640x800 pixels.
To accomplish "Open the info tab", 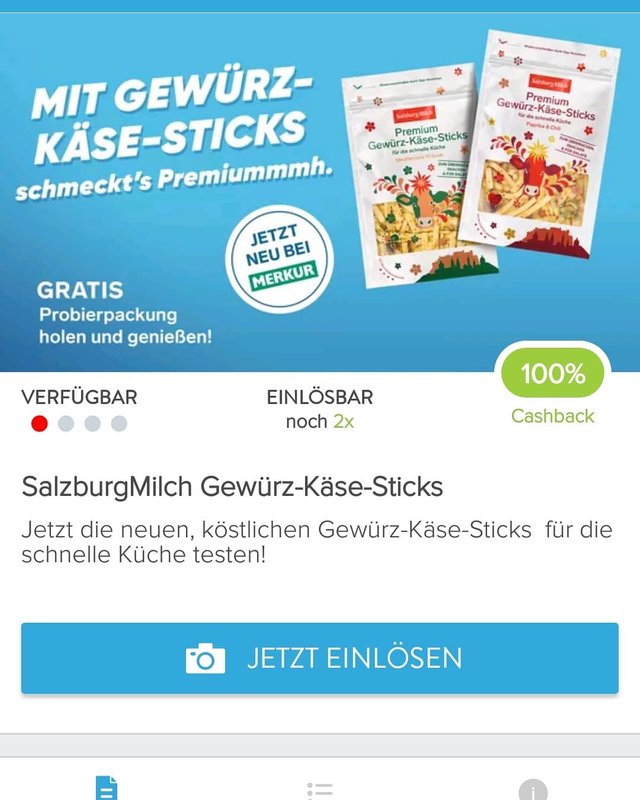I will click(533, 790).
